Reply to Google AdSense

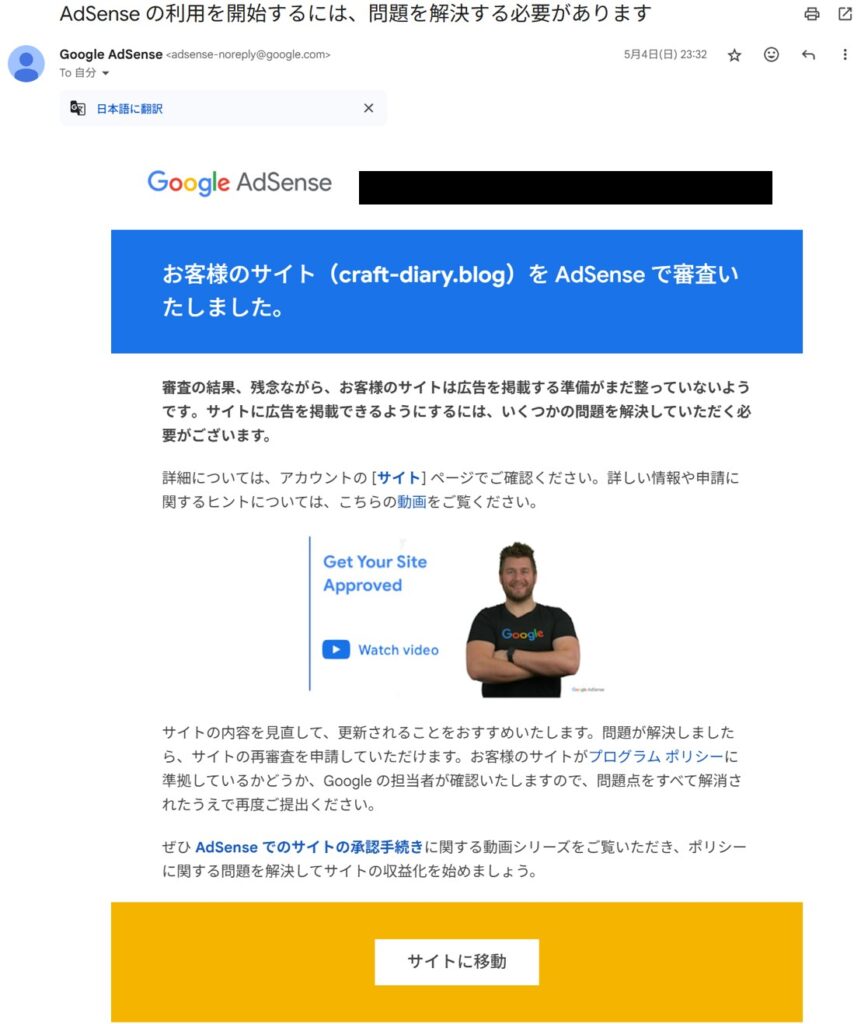point(808,55)
